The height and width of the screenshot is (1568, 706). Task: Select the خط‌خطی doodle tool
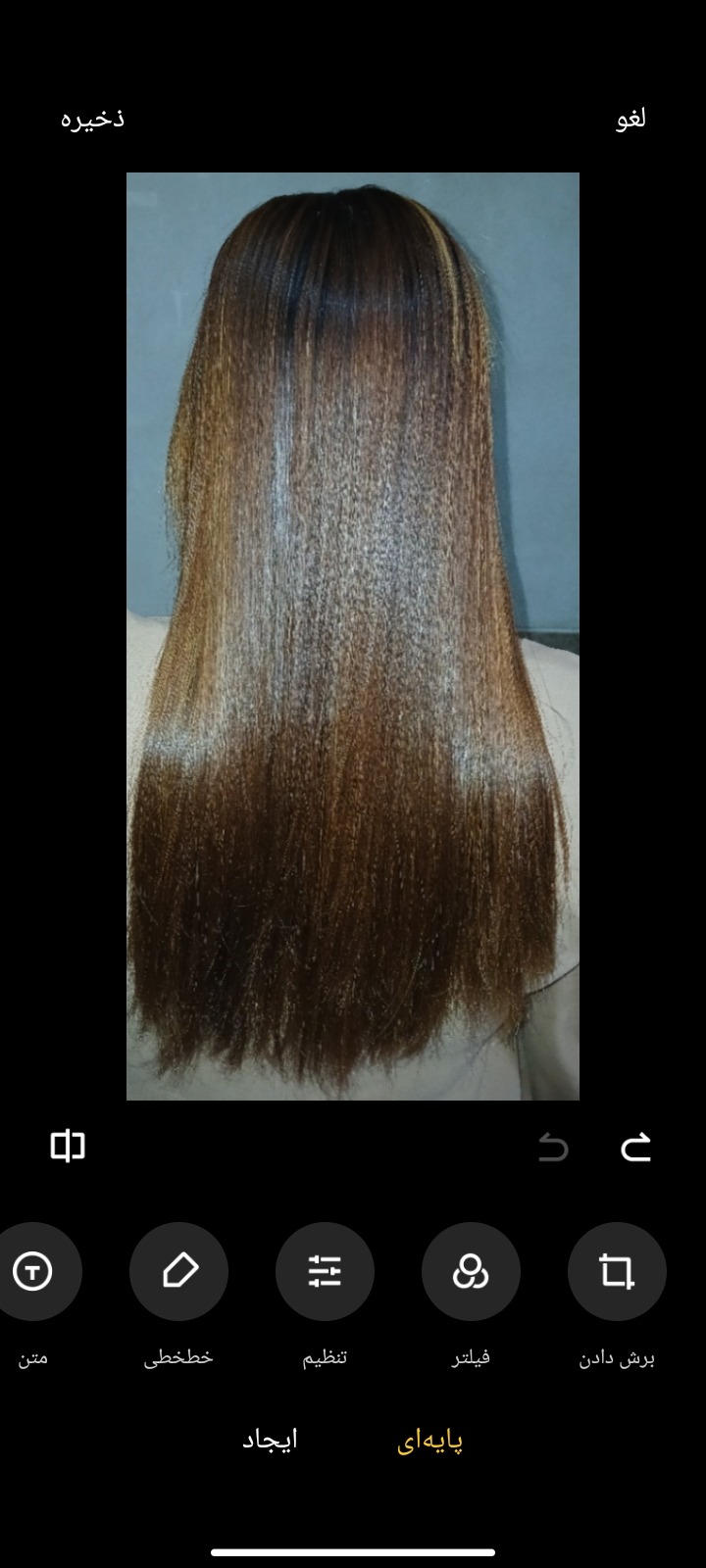(178, 1271)
